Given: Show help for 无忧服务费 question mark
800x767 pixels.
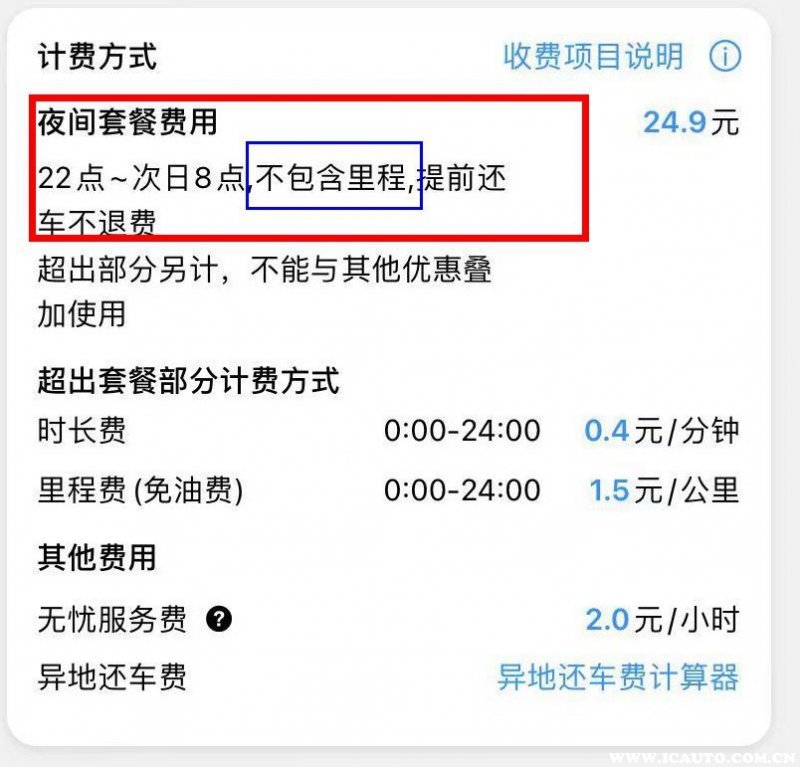Looking at the screenshot, I should point(219,620).
